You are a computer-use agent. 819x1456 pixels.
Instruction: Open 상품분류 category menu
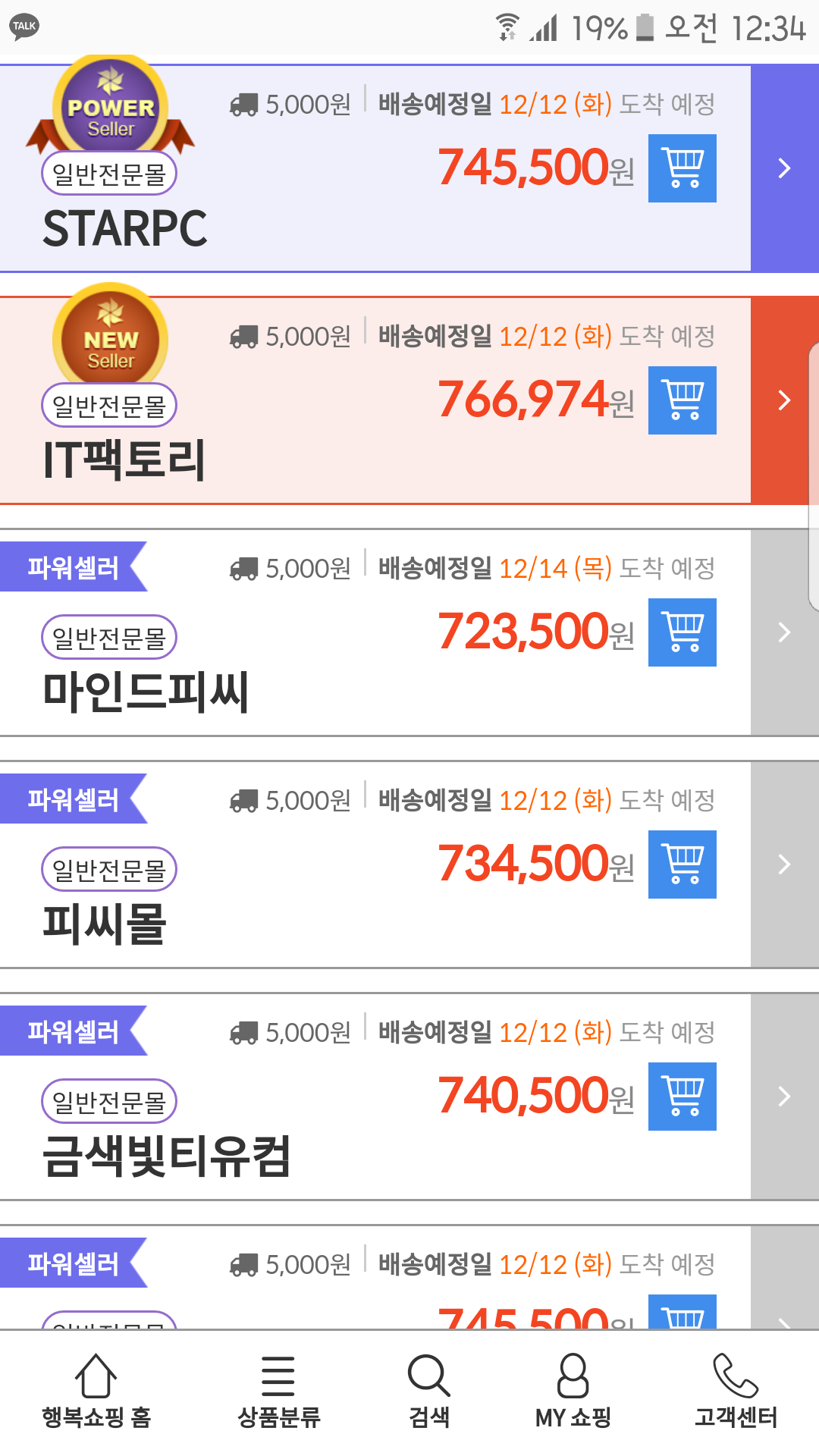click(278, 1392)
